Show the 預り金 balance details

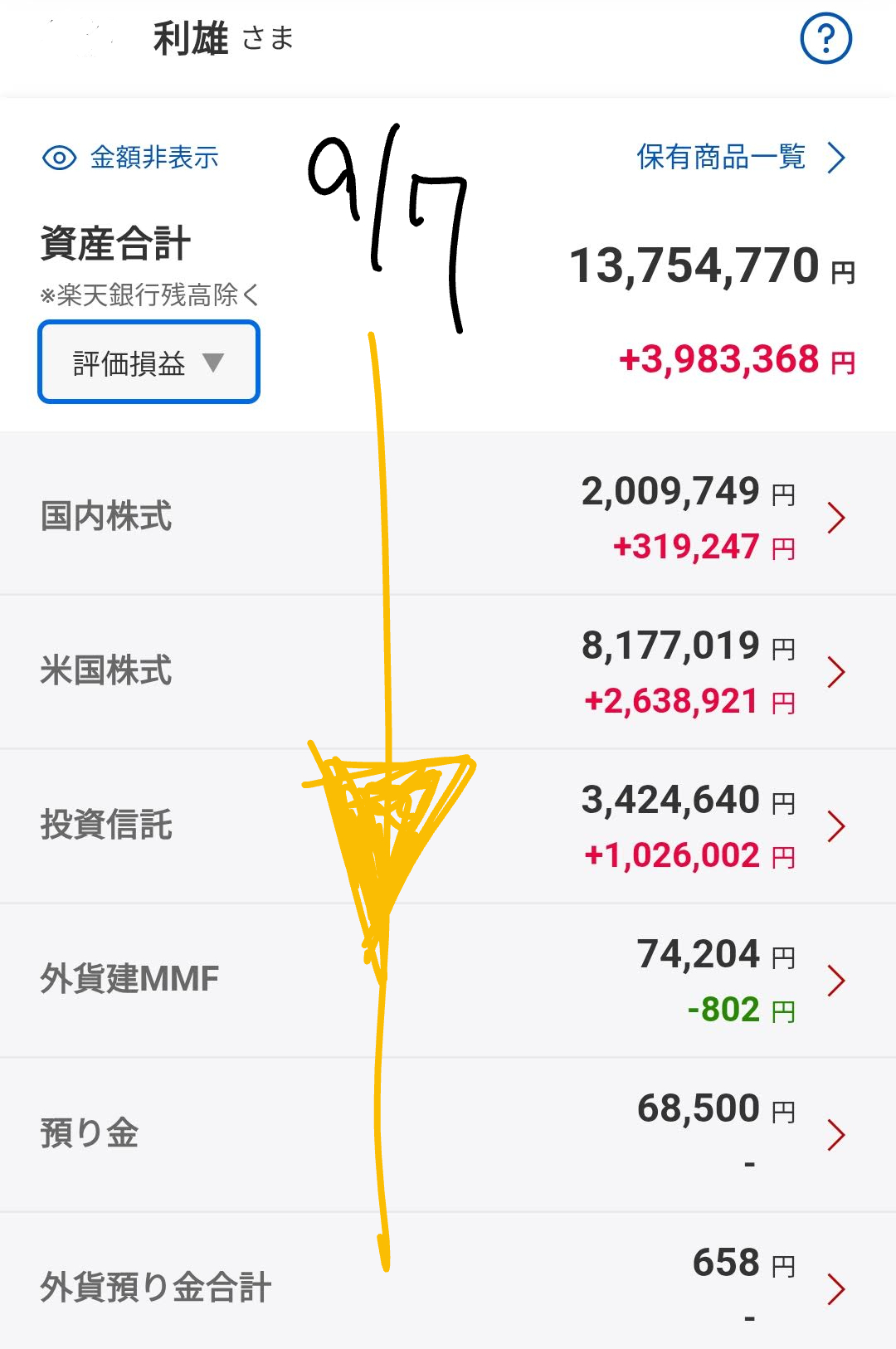coord(448,1135)
